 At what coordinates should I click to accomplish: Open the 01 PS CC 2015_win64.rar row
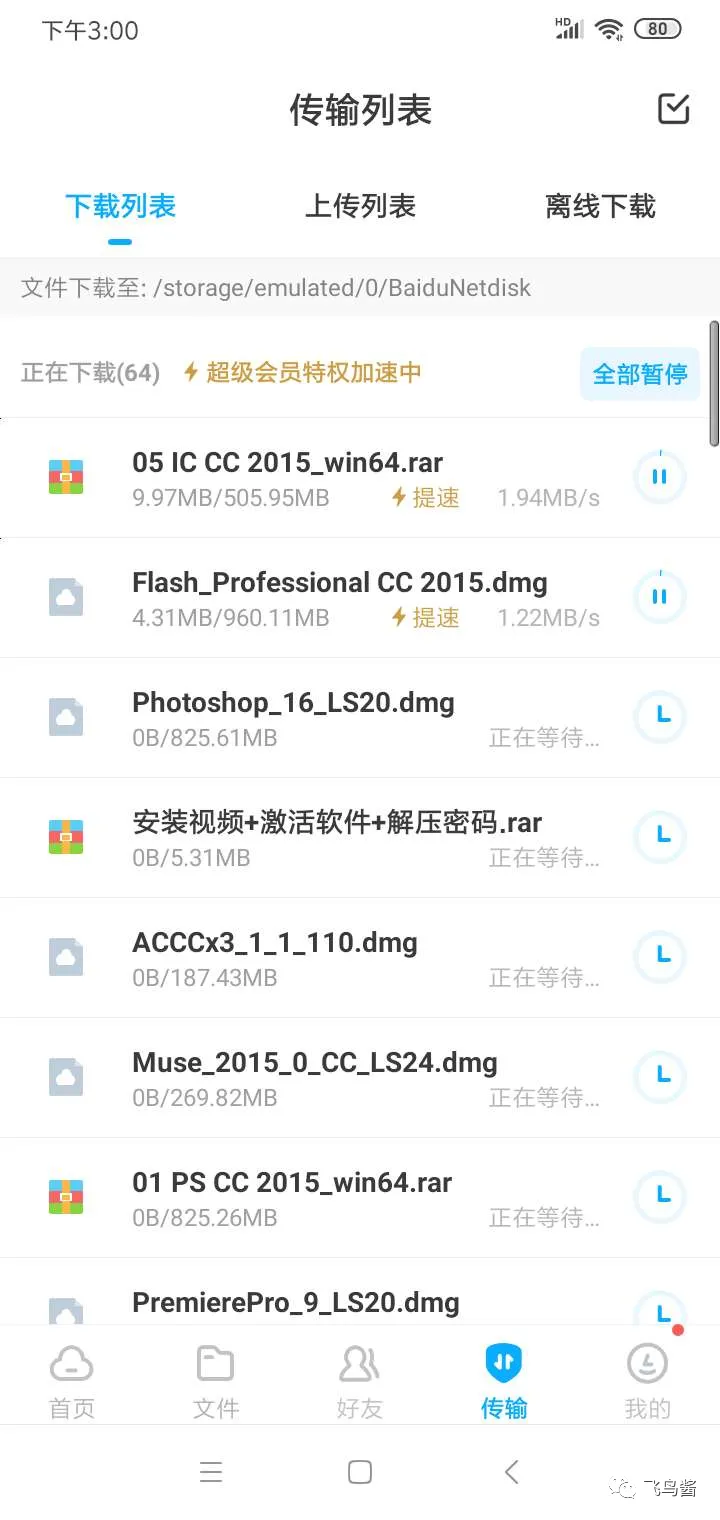point(360,1198)
